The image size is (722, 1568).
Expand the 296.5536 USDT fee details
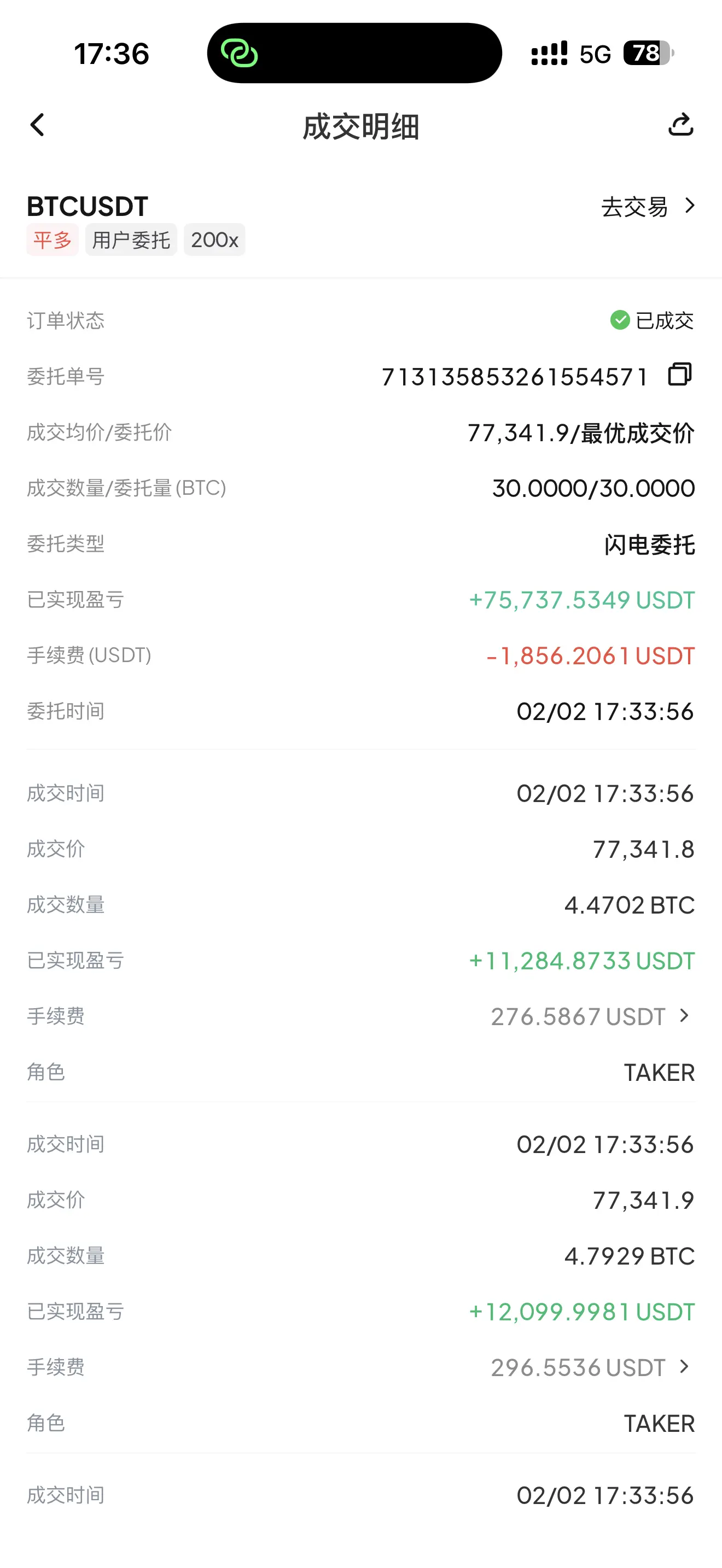(x=684, y=1366)
